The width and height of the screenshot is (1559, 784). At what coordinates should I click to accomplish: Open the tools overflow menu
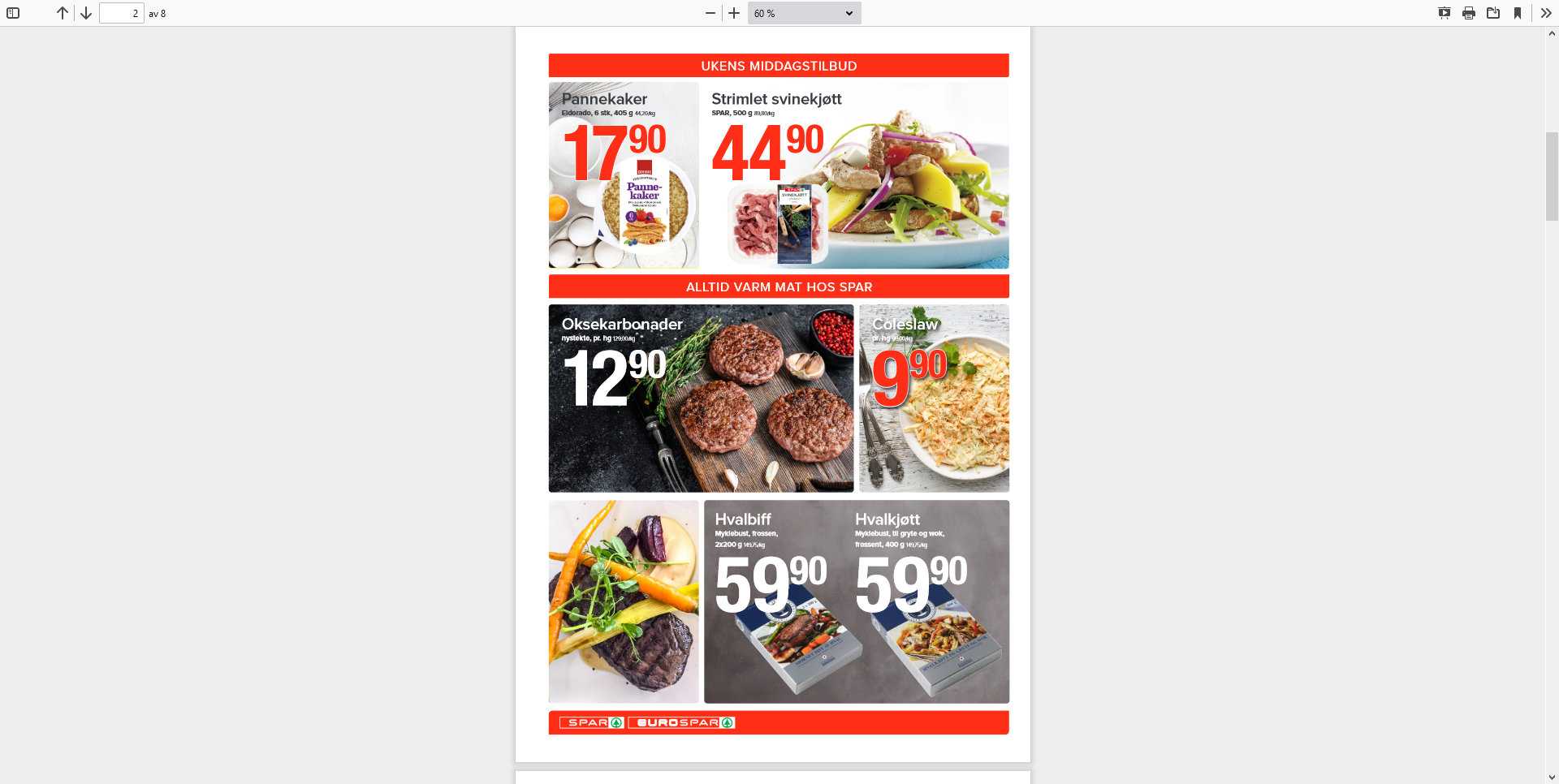1546,13
